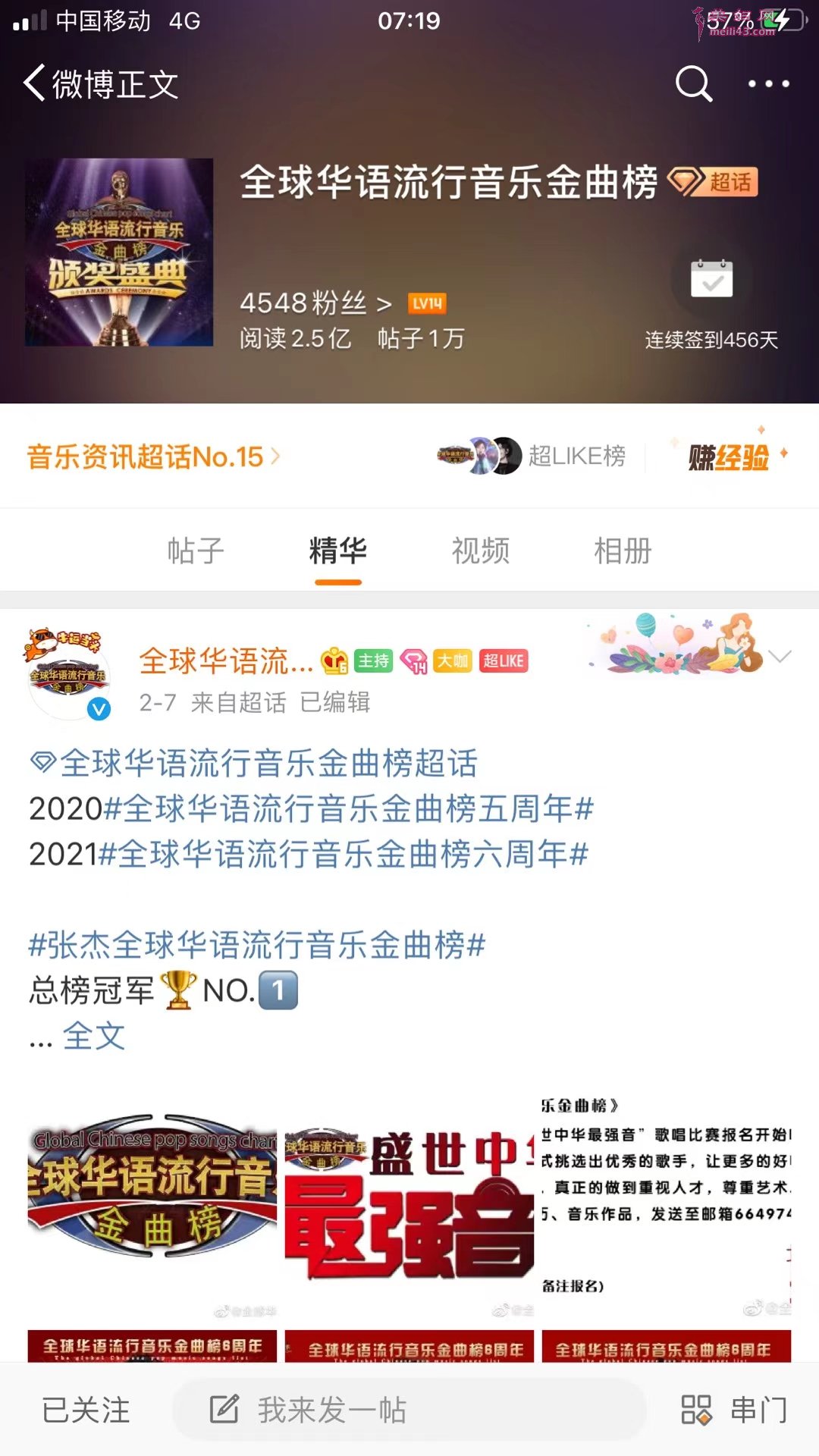Select the 精华 tab
The height and width of the screenshot is (1456, 819).
coord(338,551)
